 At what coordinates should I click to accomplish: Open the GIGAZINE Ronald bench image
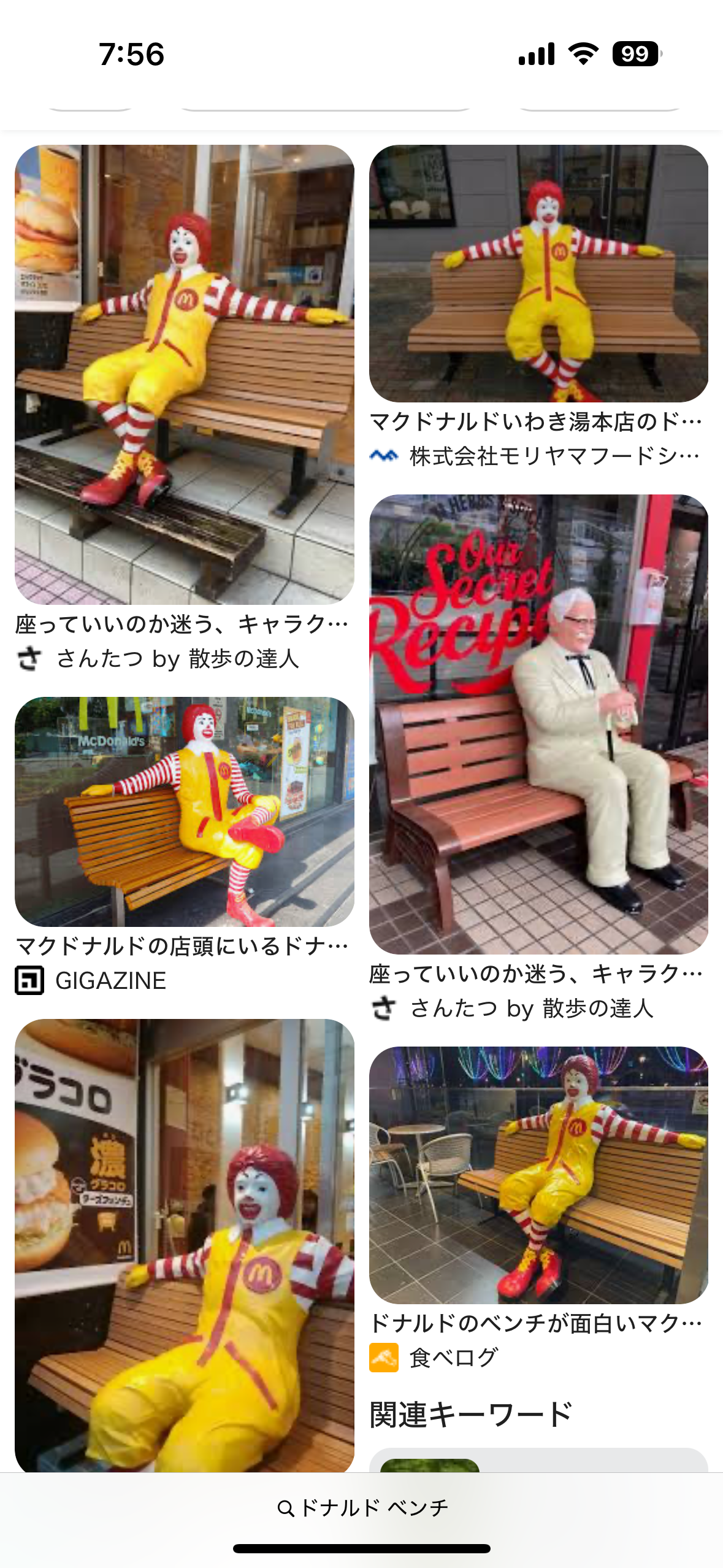185,812
